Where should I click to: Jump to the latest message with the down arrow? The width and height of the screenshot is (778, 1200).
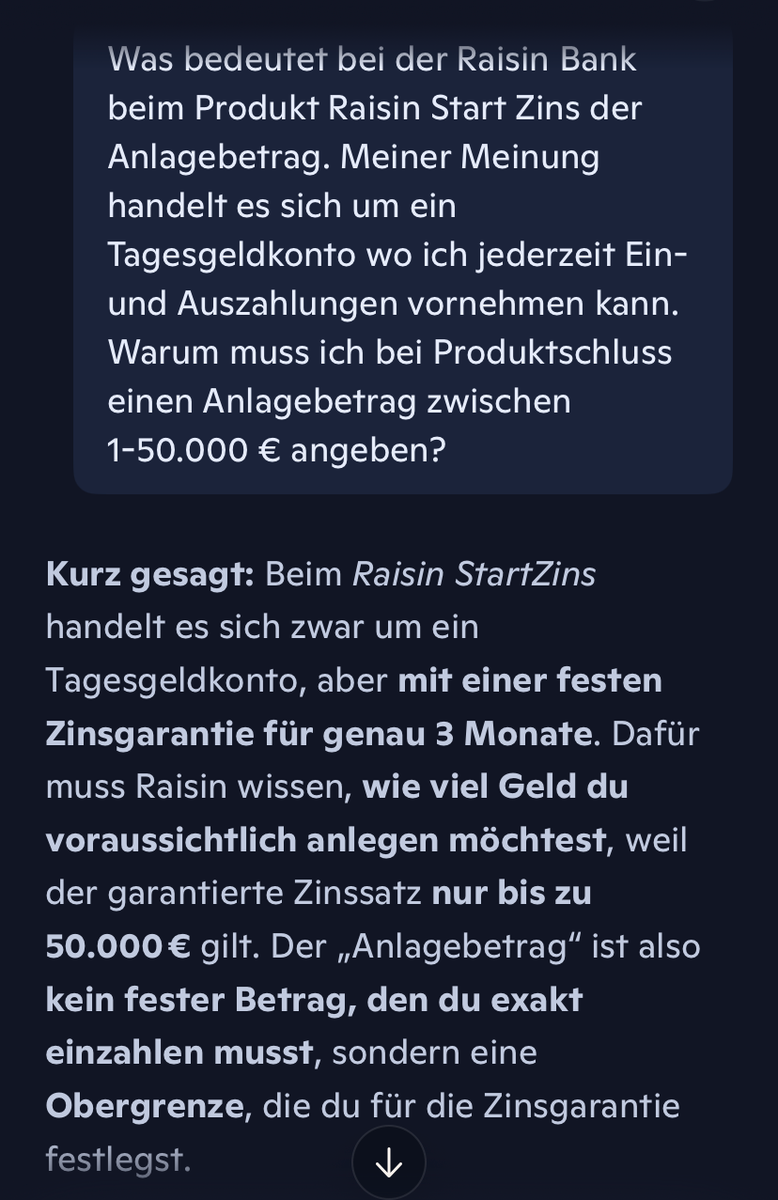388,1163
